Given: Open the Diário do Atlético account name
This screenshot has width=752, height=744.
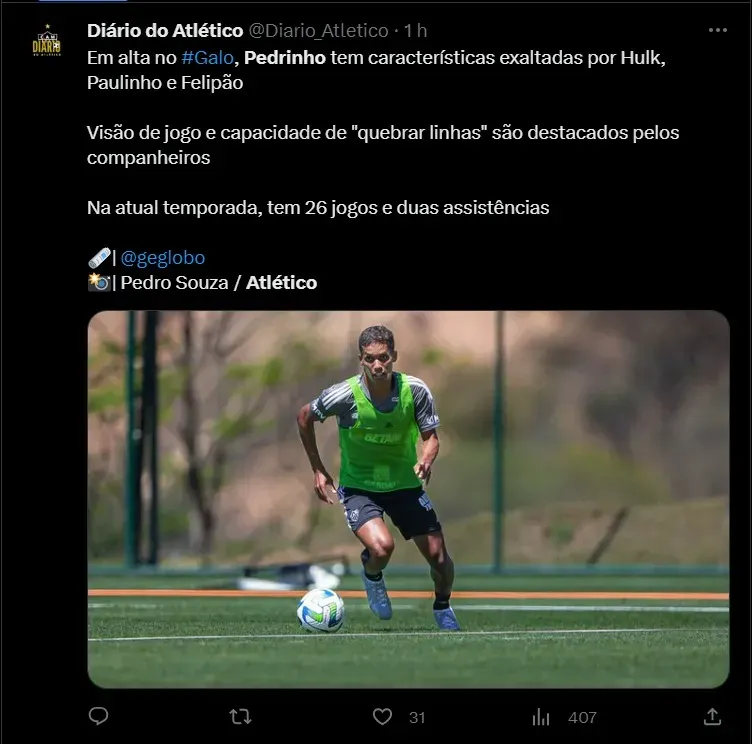Looking at the screenshot, I should [165, 31].
